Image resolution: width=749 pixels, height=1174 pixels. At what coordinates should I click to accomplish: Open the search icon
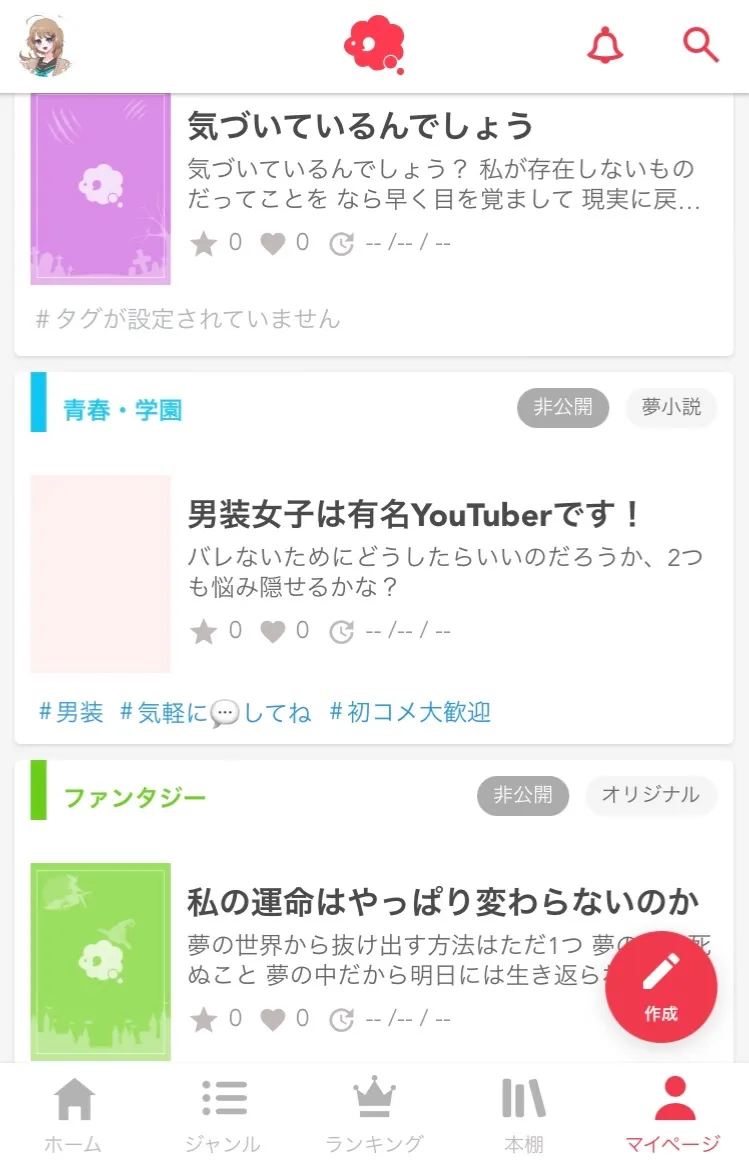pos(700,45)
